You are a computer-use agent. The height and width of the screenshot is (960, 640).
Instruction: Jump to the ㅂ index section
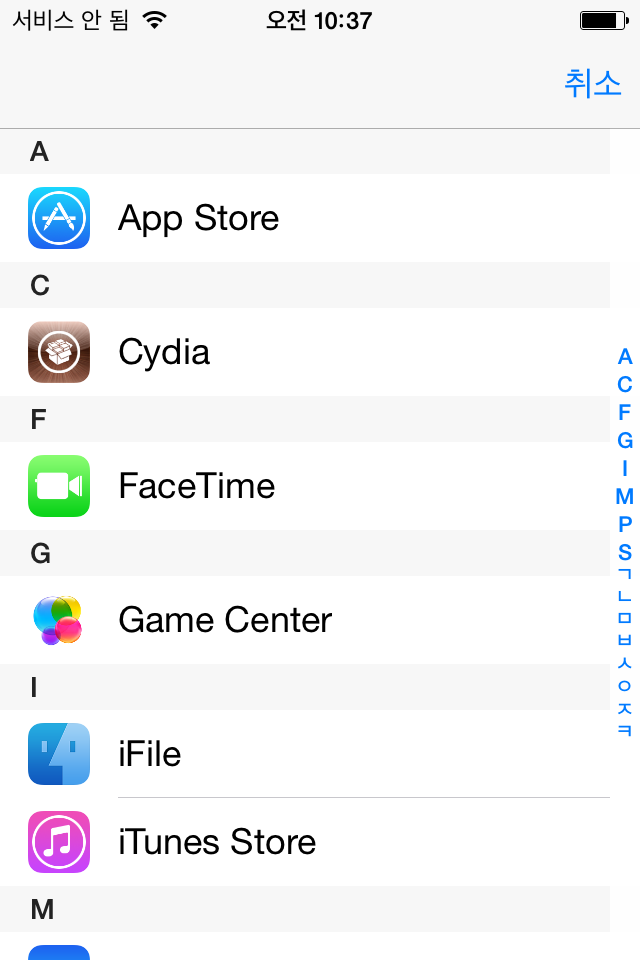[x=625, y=640]
